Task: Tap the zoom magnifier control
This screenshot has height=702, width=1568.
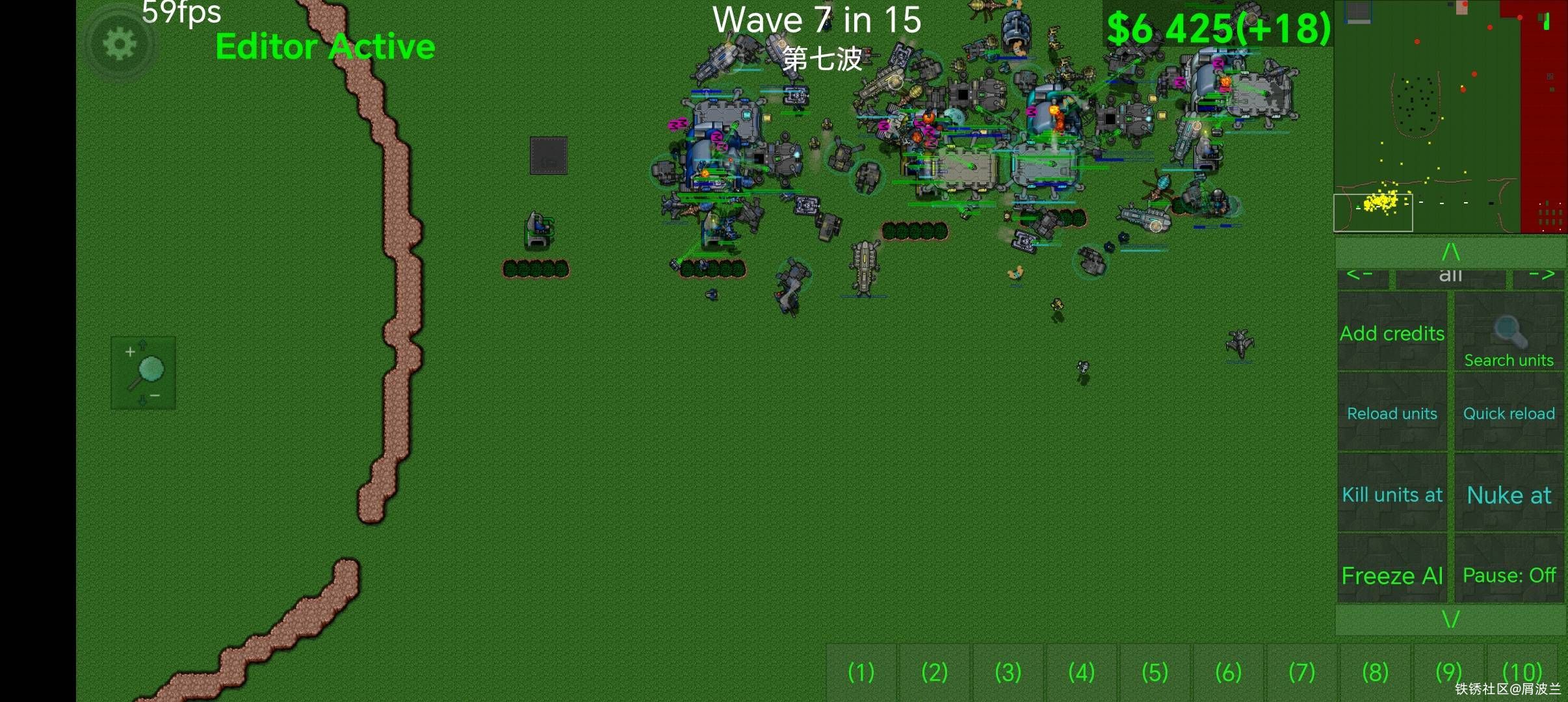Action: point(144,372)
